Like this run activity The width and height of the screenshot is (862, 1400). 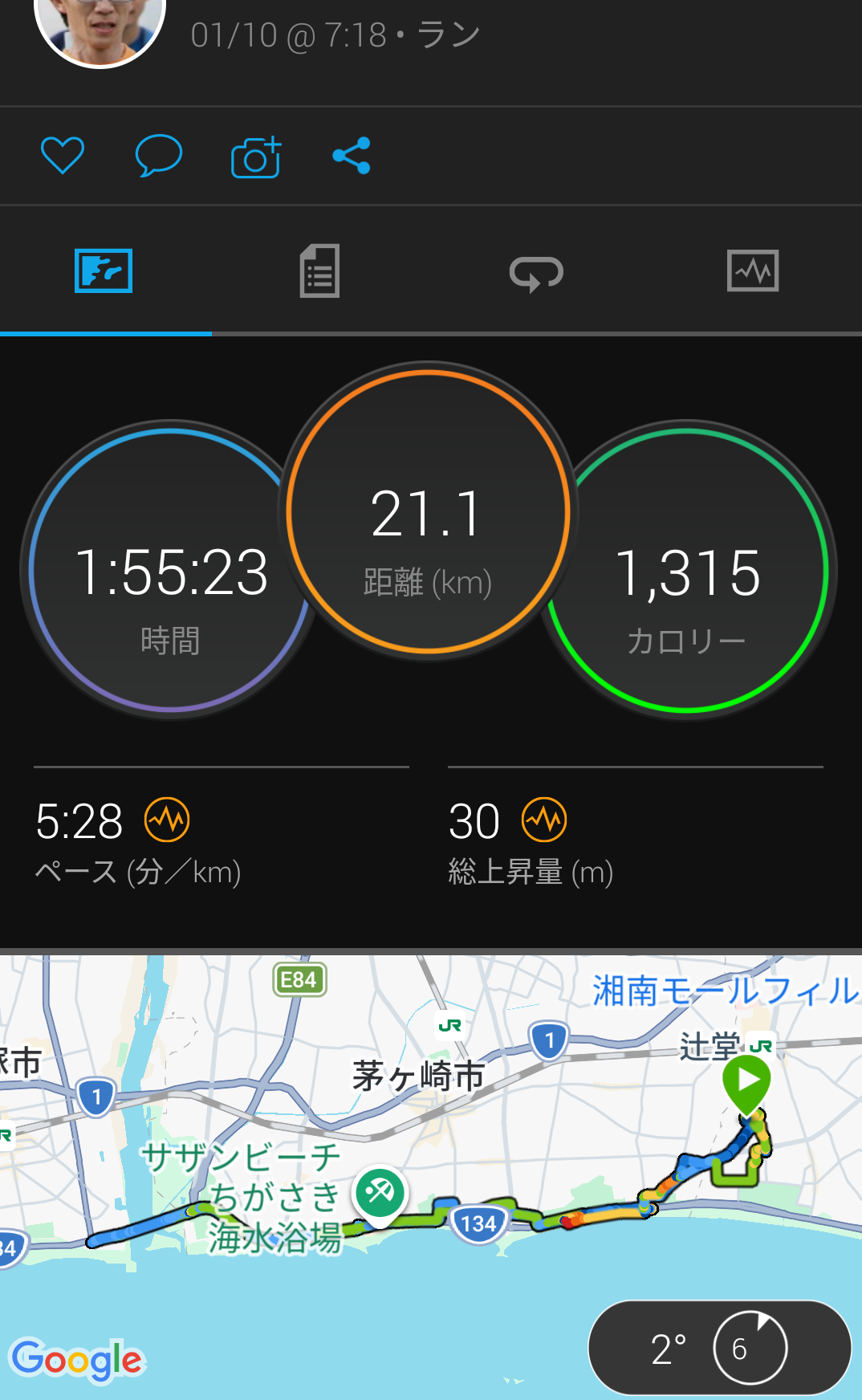pos(63,156)
